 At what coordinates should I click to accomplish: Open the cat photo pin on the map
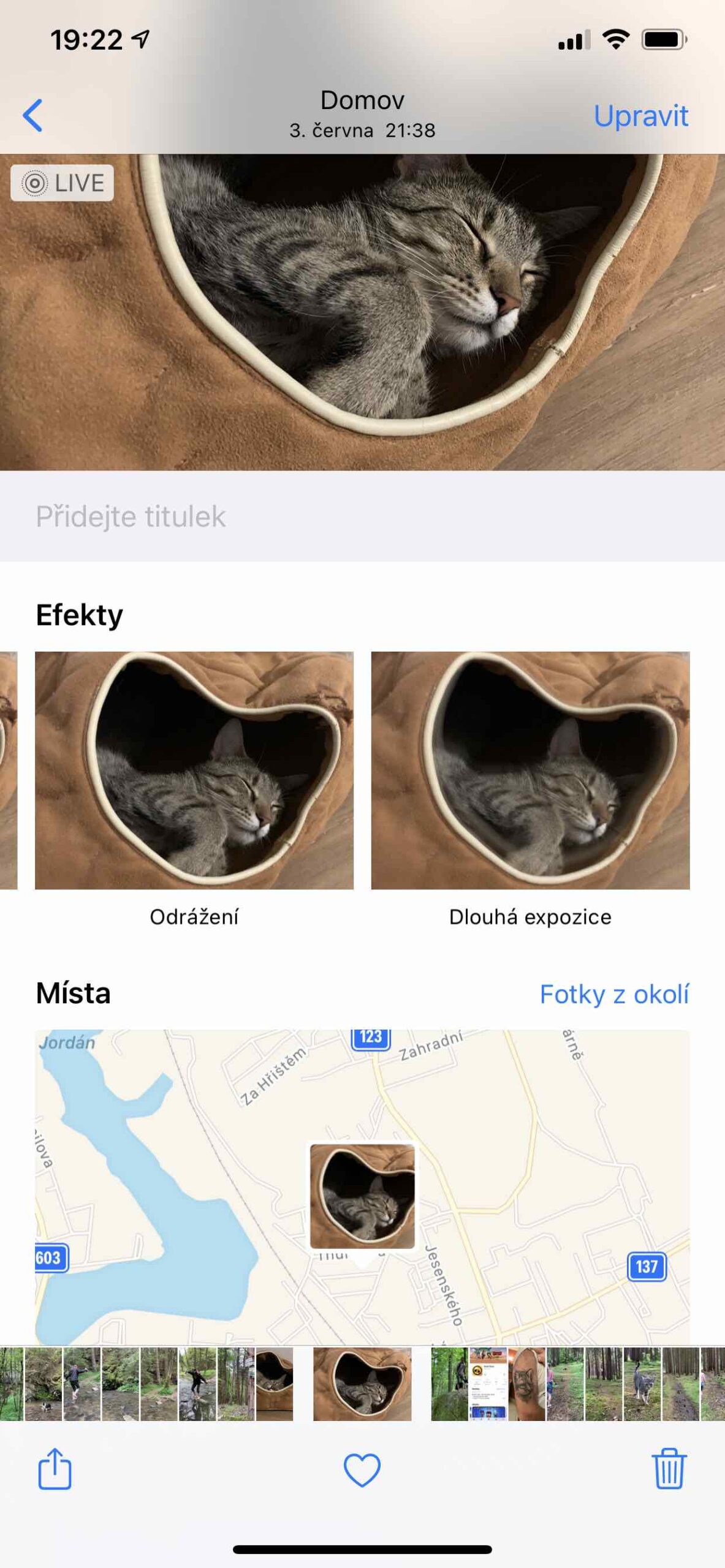pos(362,1196)
